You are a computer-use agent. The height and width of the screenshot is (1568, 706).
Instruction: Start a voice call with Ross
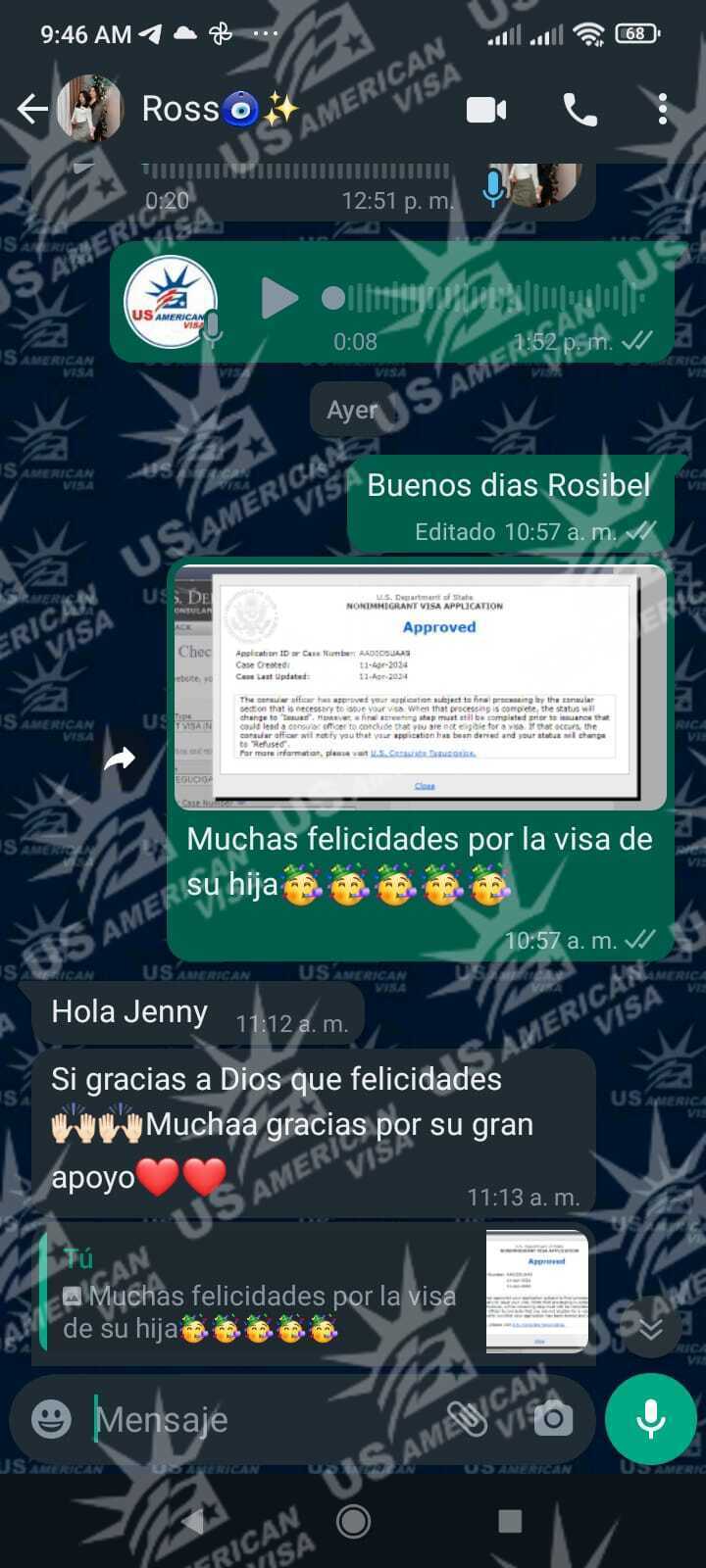(x=580, y=110)
